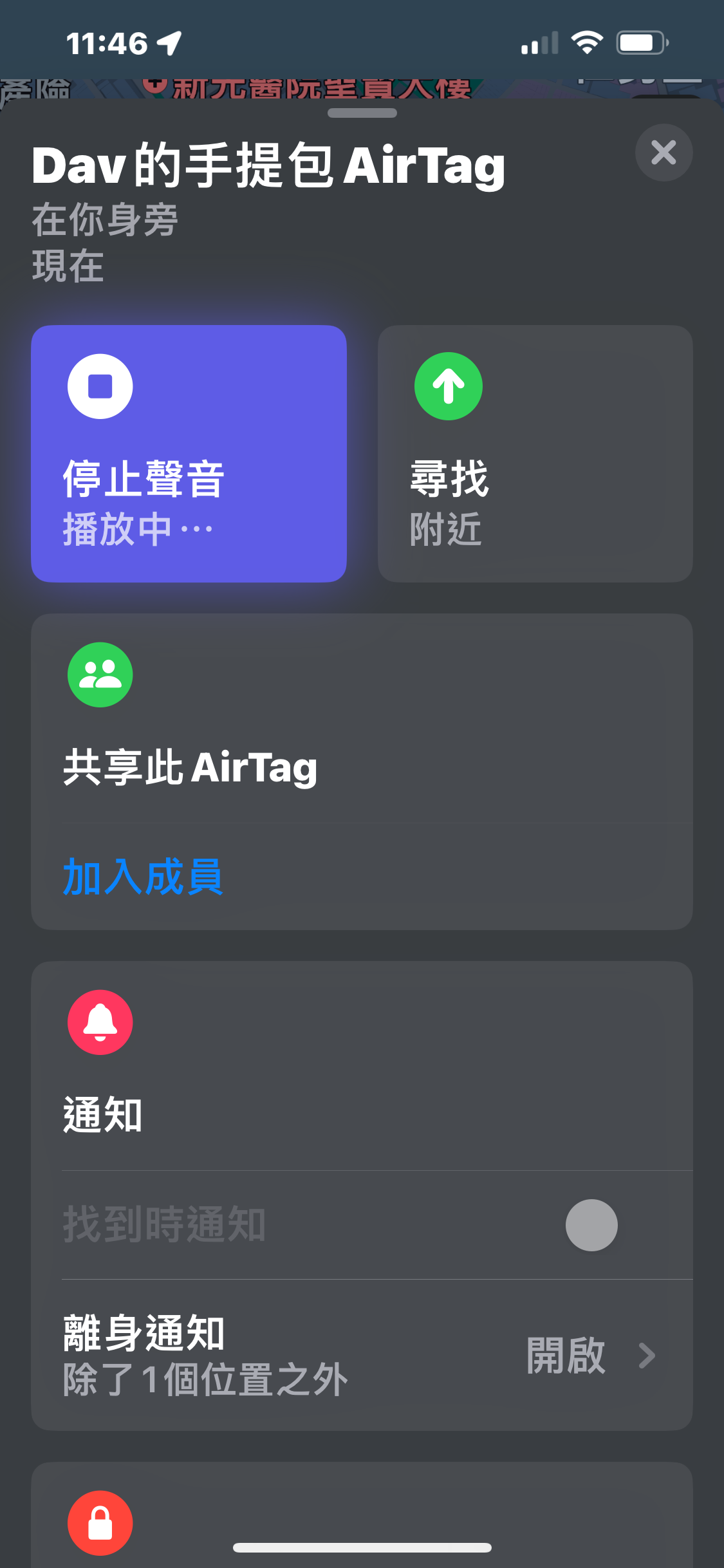Tap 加入成員 to share this AirTag
724x1568 pixels.
click(x=143, y=877)
